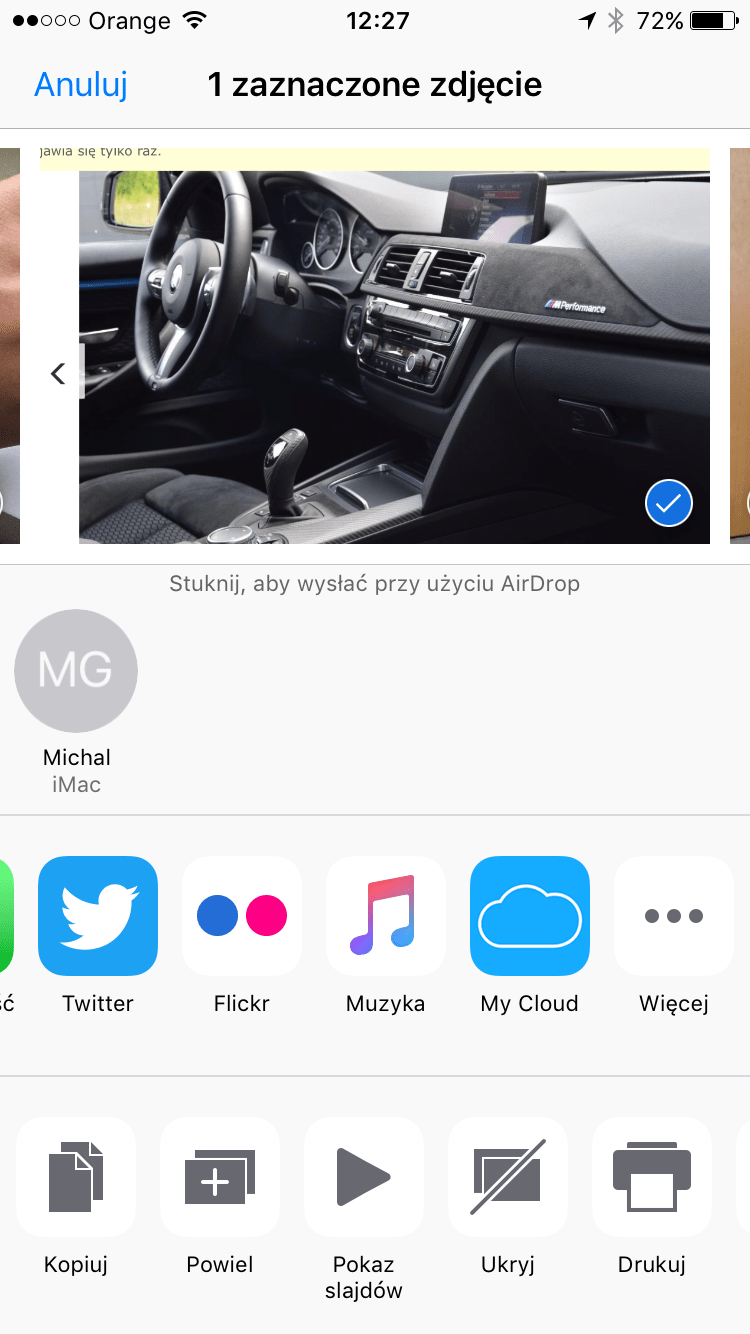Open the Muzyka share option

tap(386, 916)
